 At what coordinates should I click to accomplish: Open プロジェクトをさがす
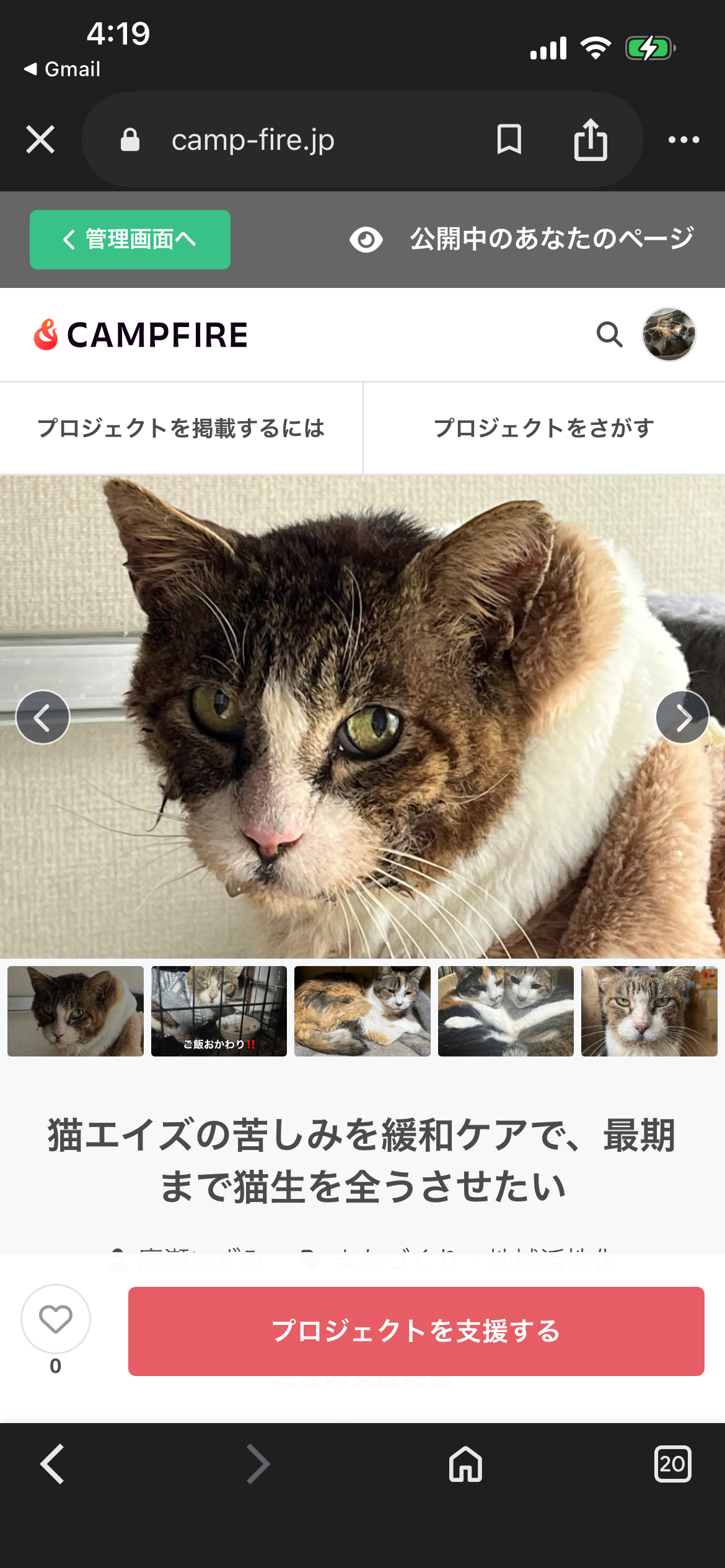click(x=544, y=429)
